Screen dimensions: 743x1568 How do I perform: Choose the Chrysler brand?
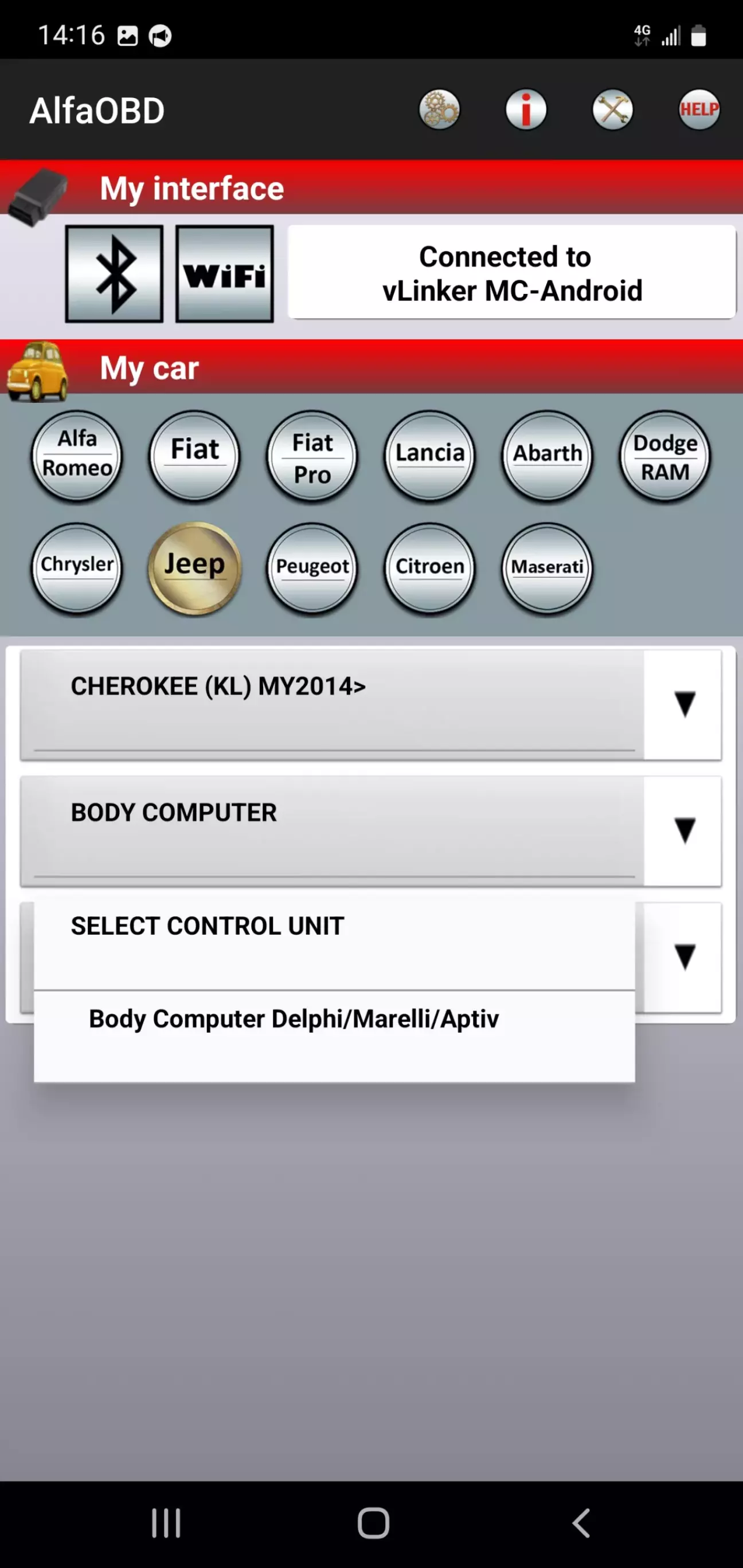(77, 567)
